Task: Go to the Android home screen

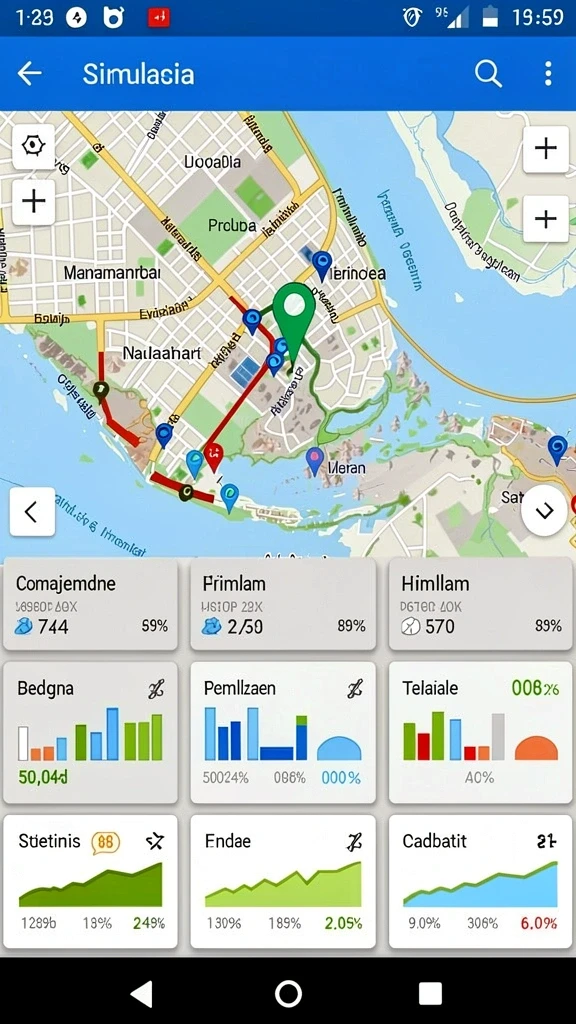Action: pos(288,994)
